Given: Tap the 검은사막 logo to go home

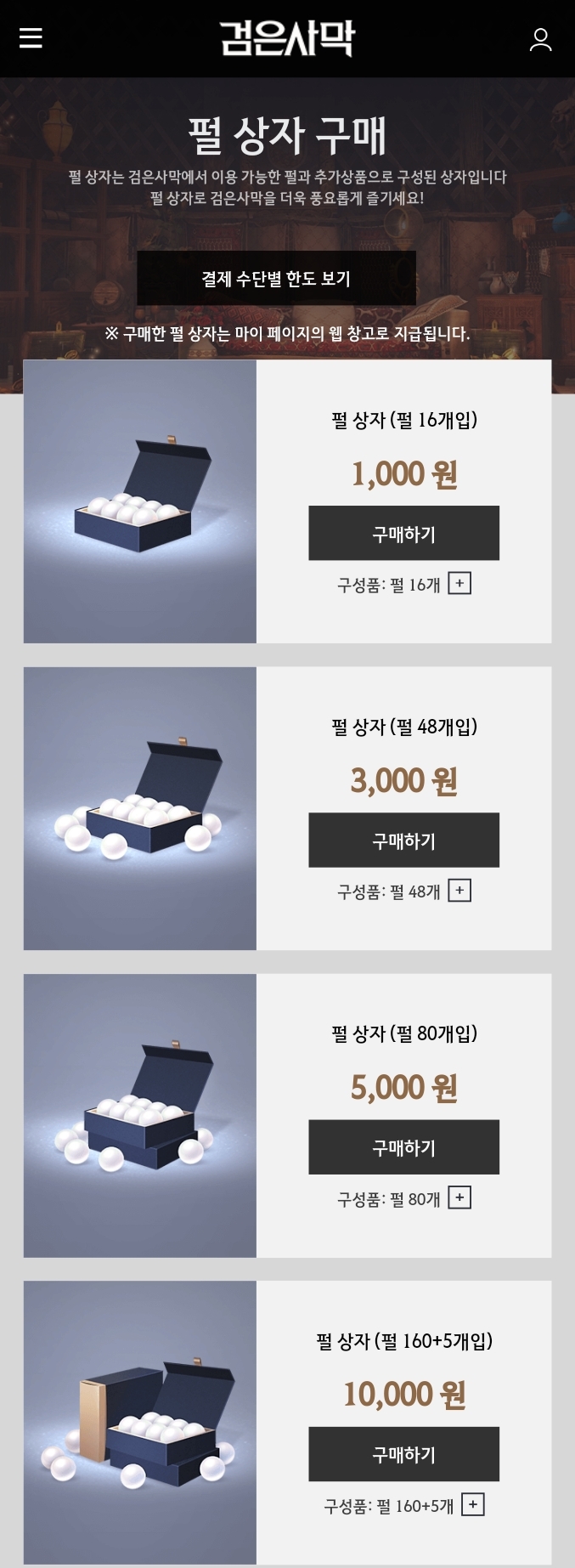Looking at the screenshot, I should point(287,39).
